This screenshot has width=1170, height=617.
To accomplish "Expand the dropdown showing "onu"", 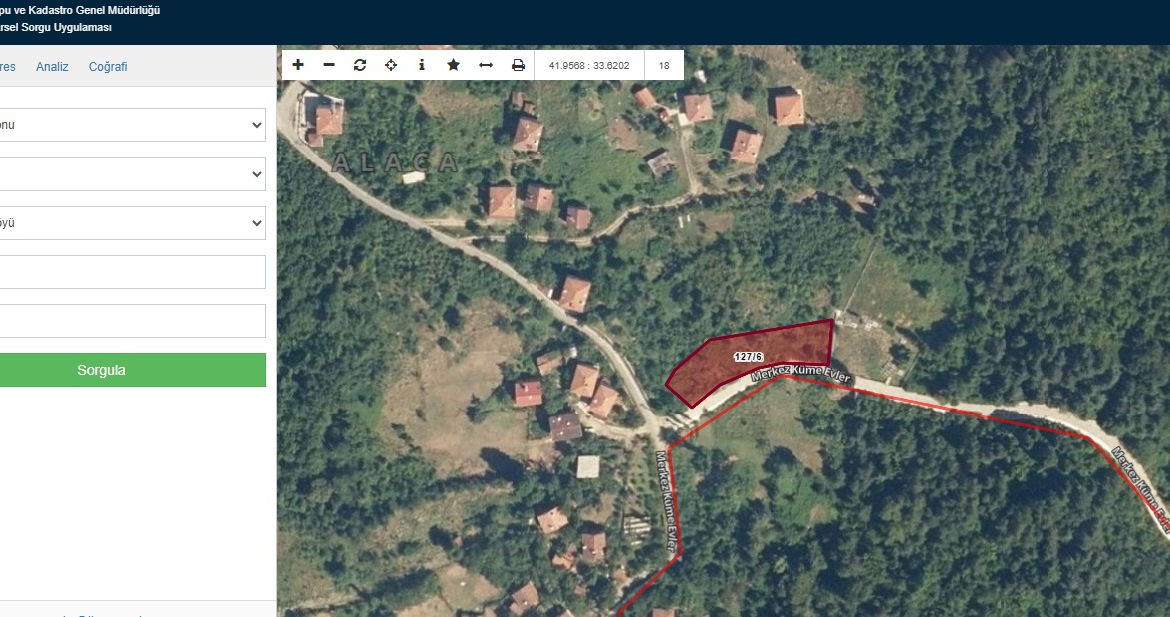I will coord(132,125).
